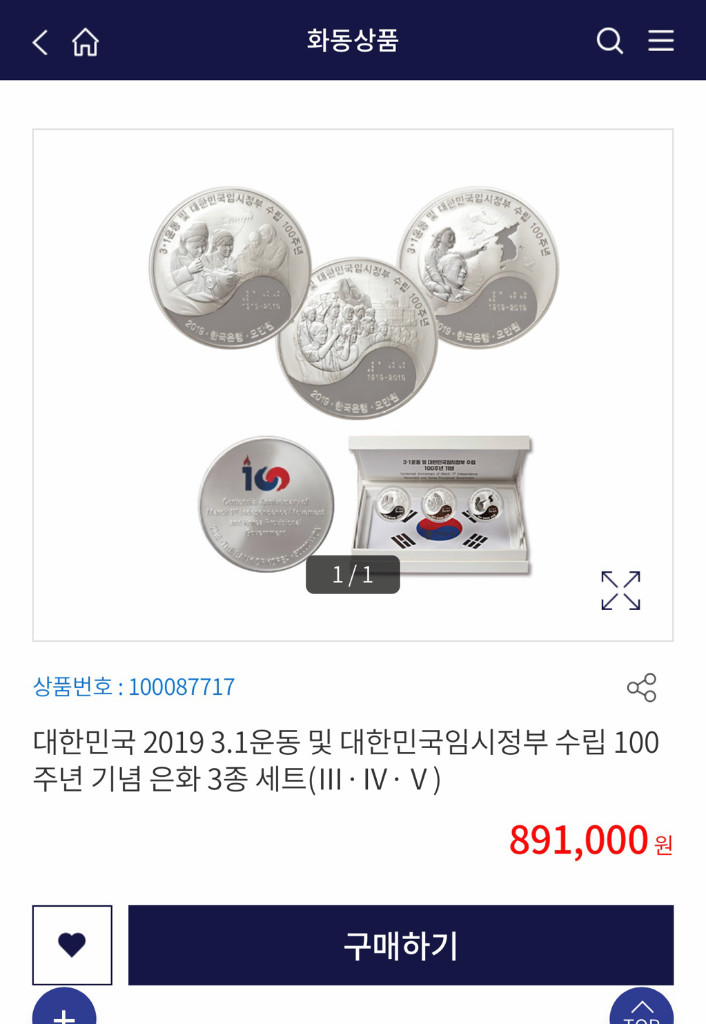Viewport: 706px width, 1024px height.
Task: Jump to top with TOP button
Action: [641, 1010]
